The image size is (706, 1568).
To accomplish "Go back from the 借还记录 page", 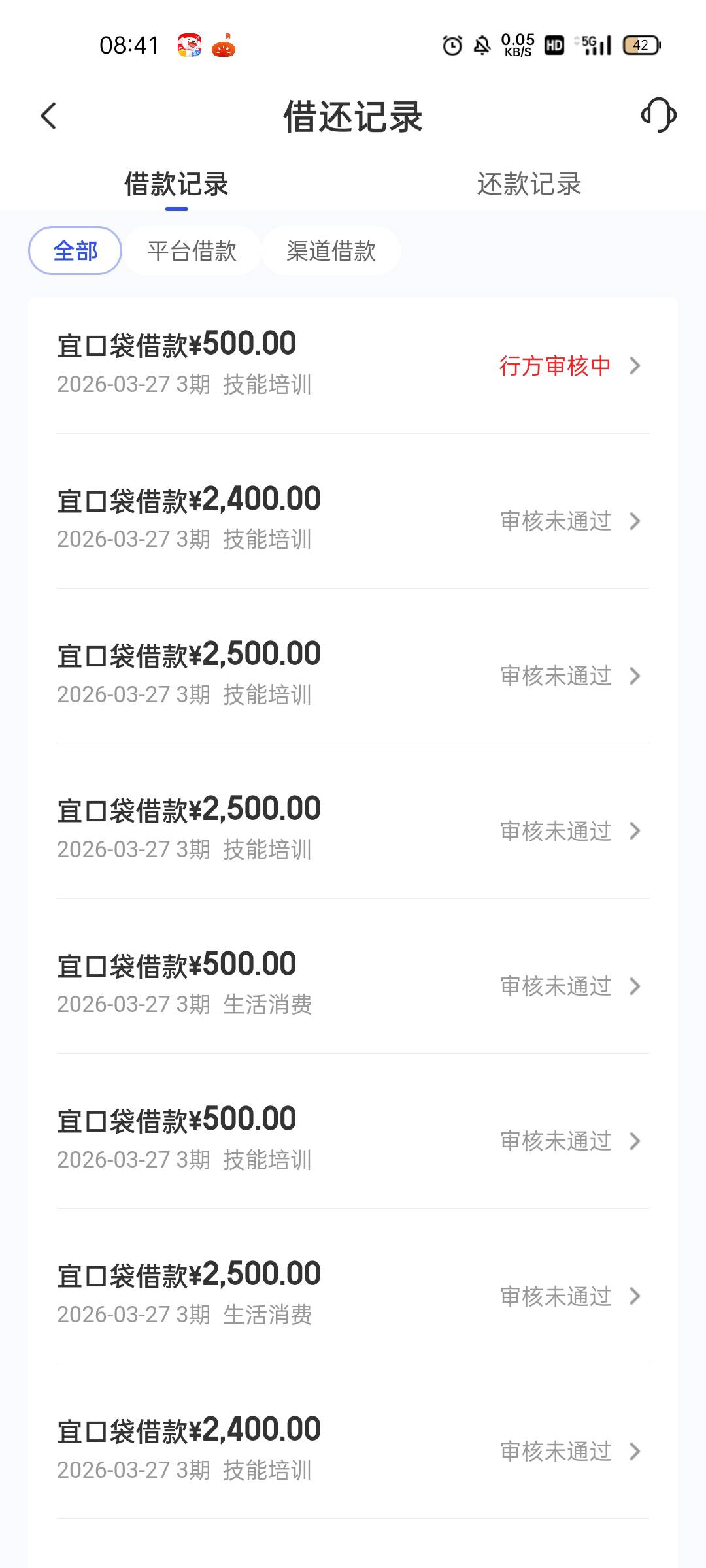I will (x=49, y=116).
